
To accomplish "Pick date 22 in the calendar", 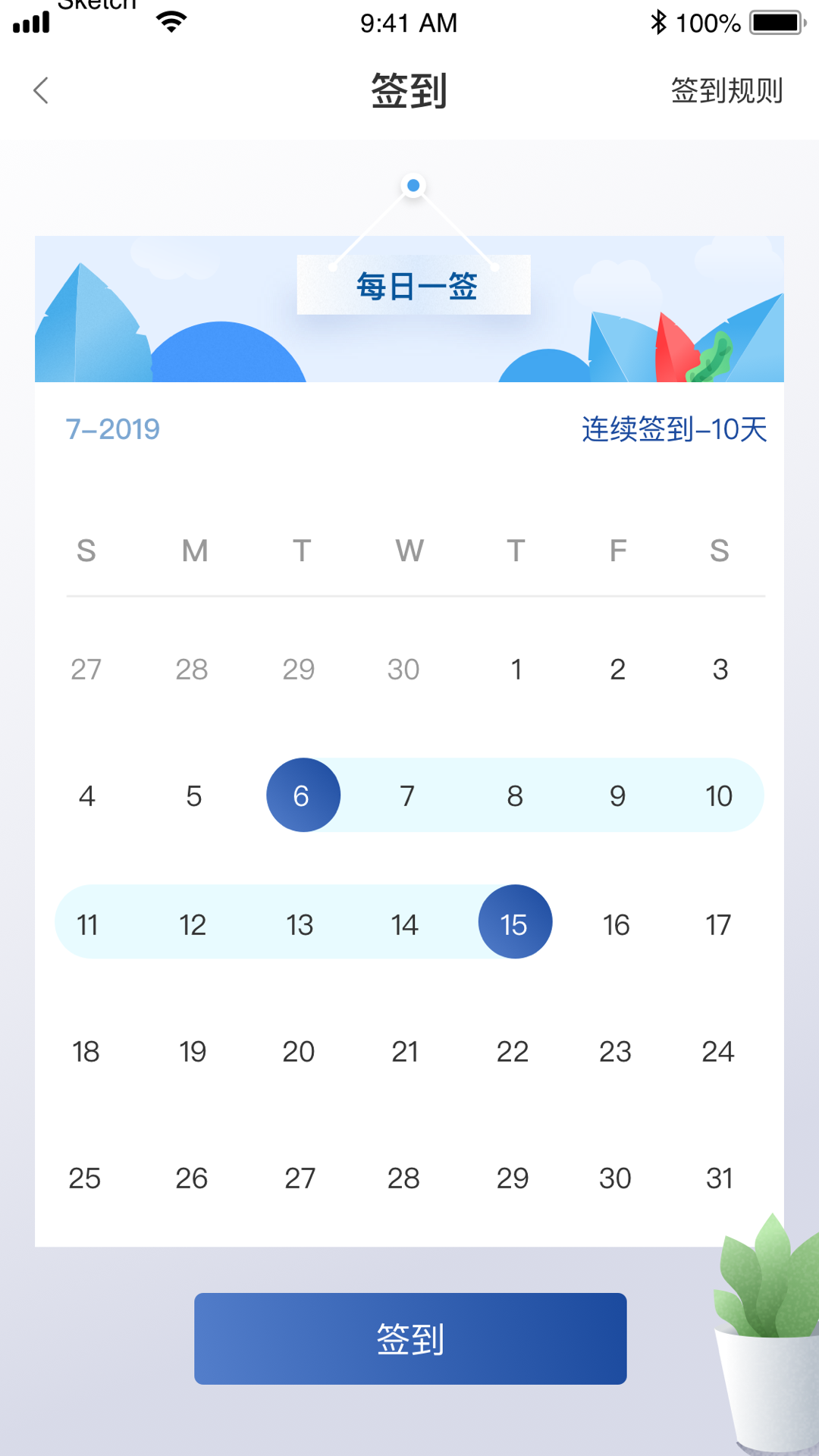I will coord(513,1052).
